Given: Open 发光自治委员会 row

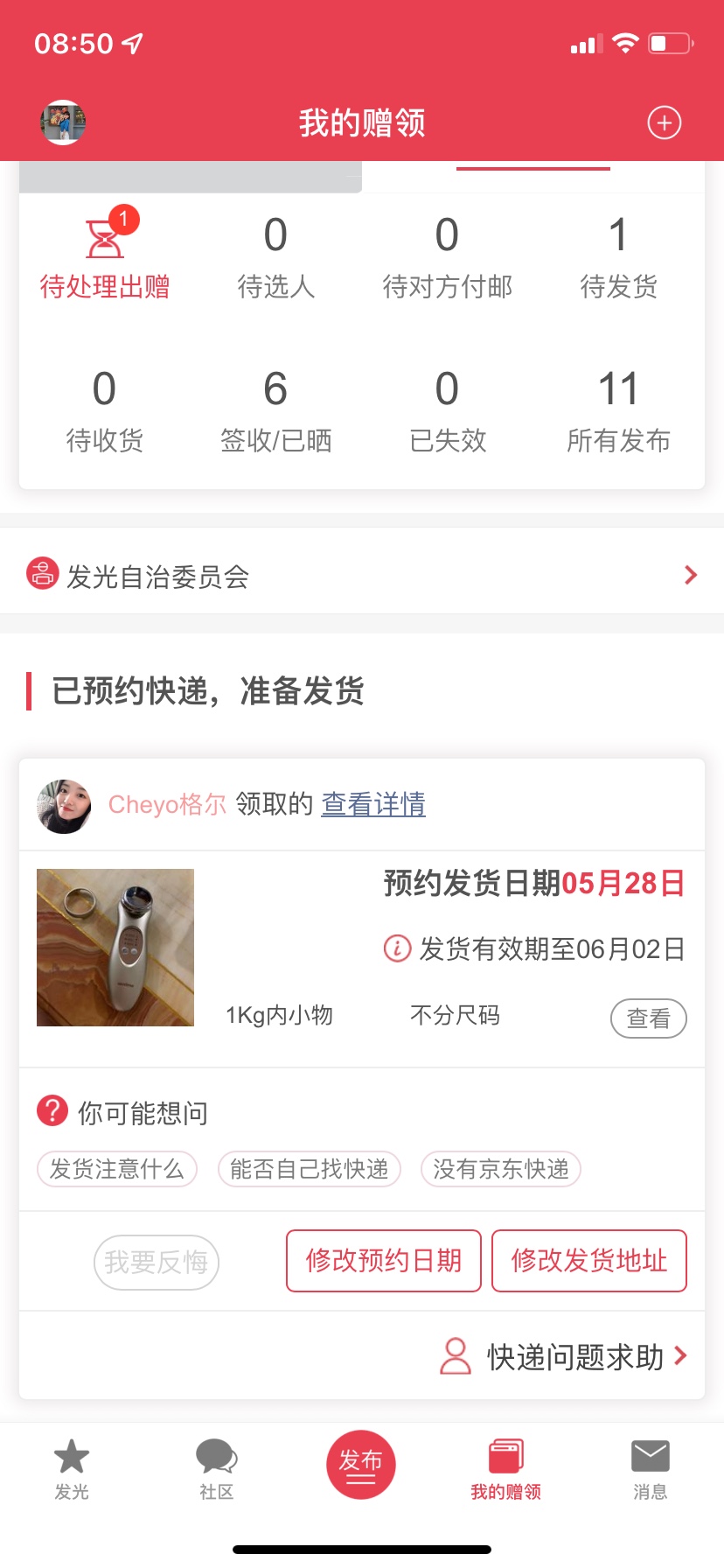Looking at the screenshot, I should click(362, 576).
